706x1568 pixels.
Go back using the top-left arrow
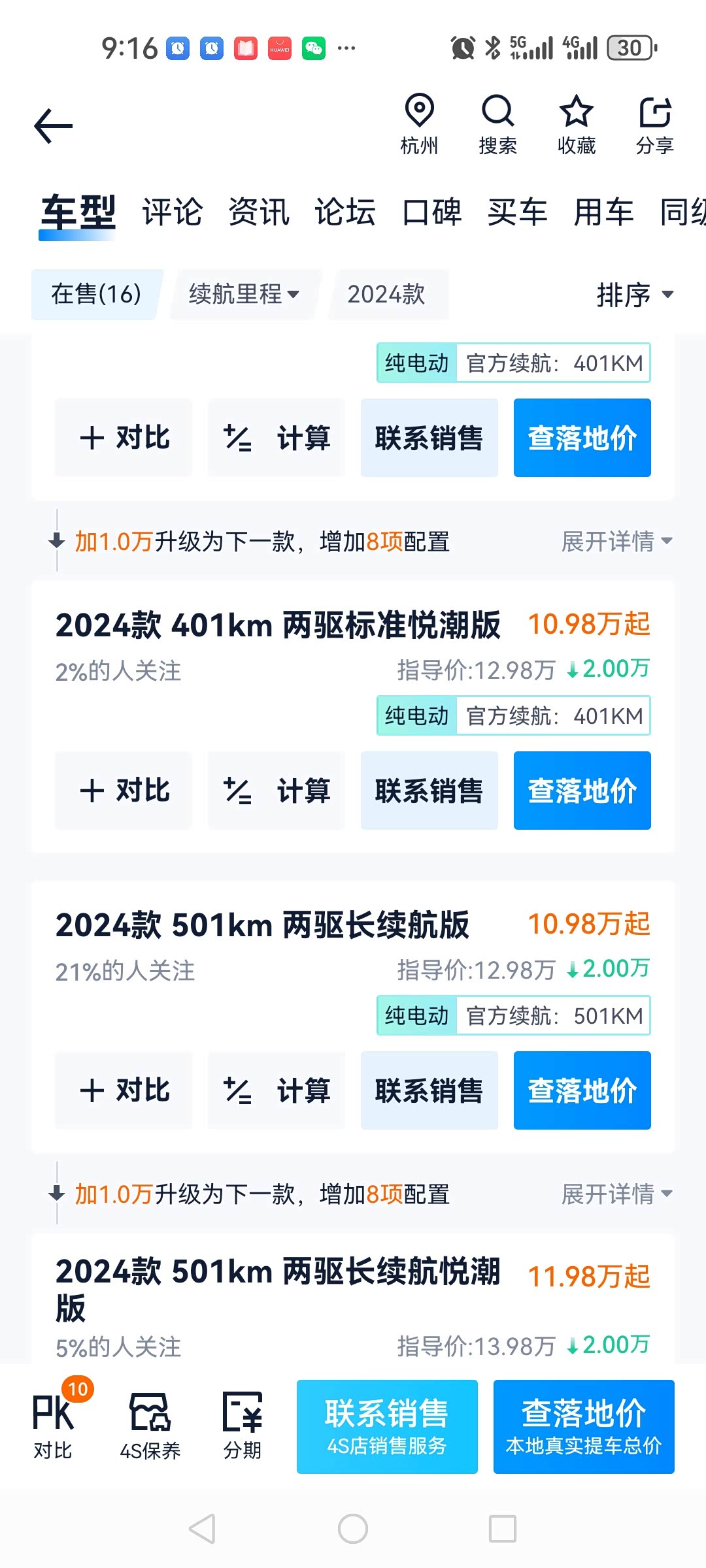point(54,126)
